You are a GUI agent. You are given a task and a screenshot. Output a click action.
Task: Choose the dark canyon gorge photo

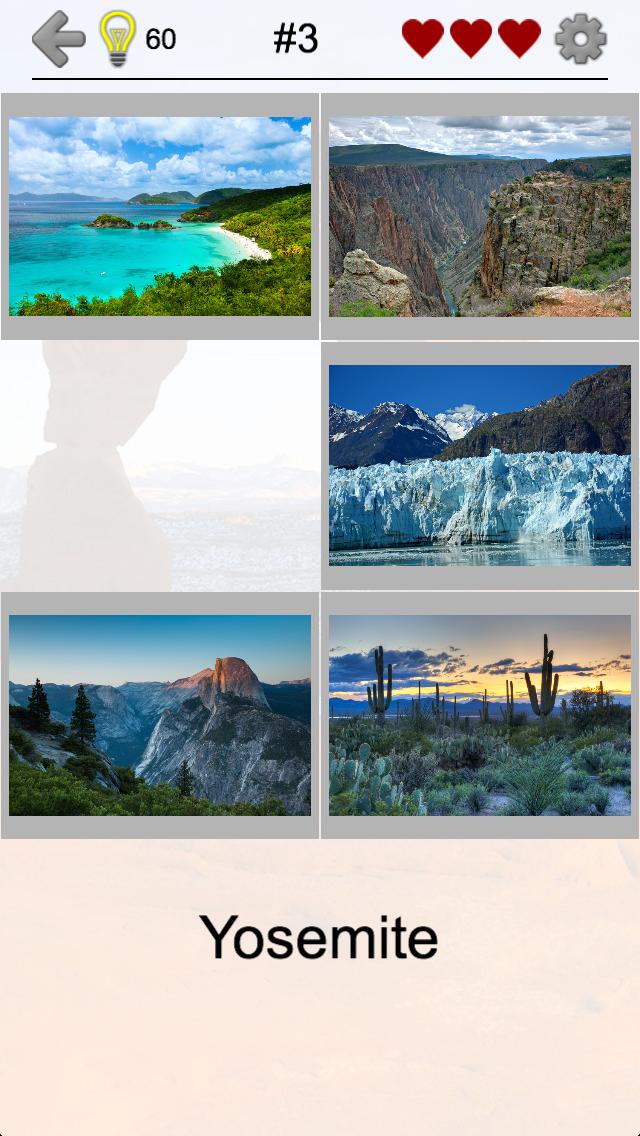[x=480, y=216]
